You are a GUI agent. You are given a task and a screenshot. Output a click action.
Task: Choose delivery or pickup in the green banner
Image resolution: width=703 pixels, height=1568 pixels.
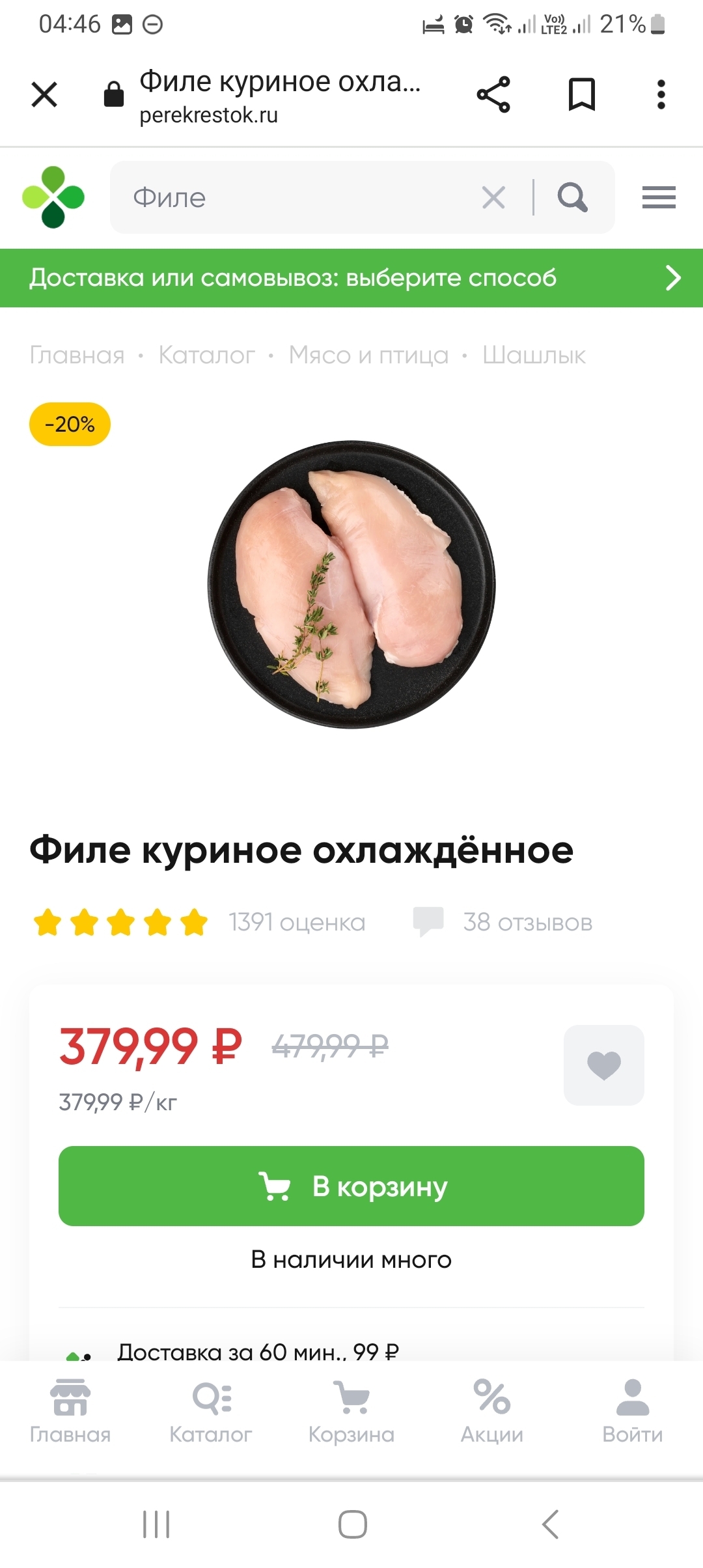point(351,278)
